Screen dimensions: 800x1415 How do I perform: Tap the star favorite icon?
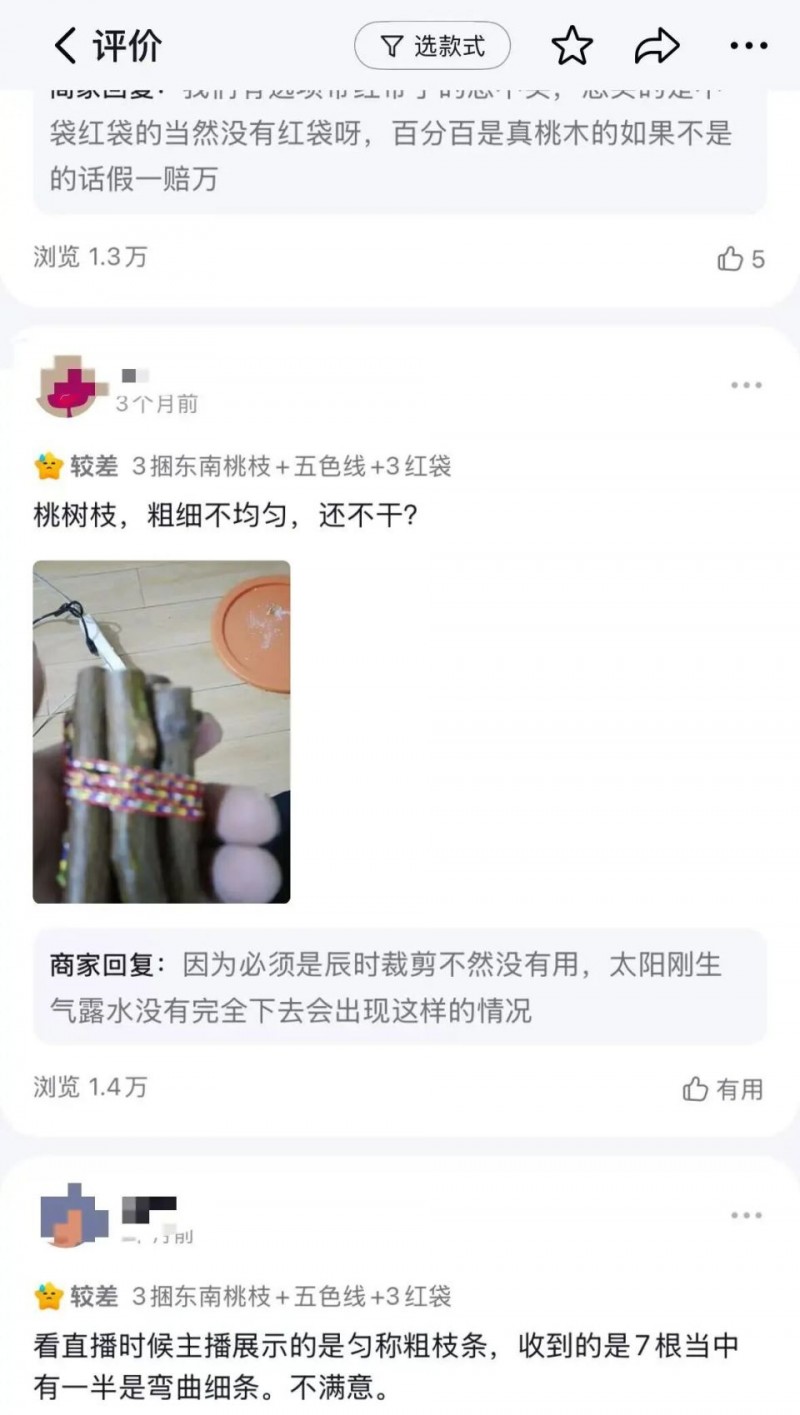(x=571, y=44)
